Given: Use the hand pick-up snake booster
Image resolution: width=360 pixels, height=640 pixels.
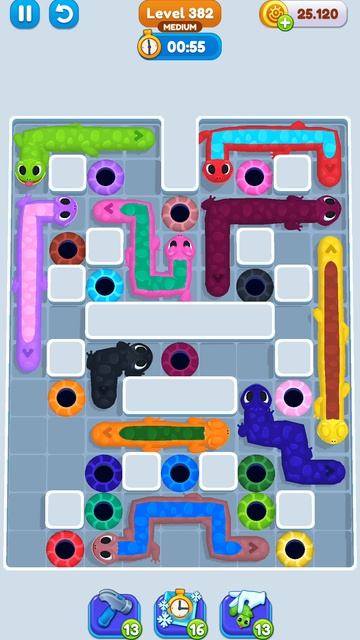Looking at the screenshot, I should (246, 613).
